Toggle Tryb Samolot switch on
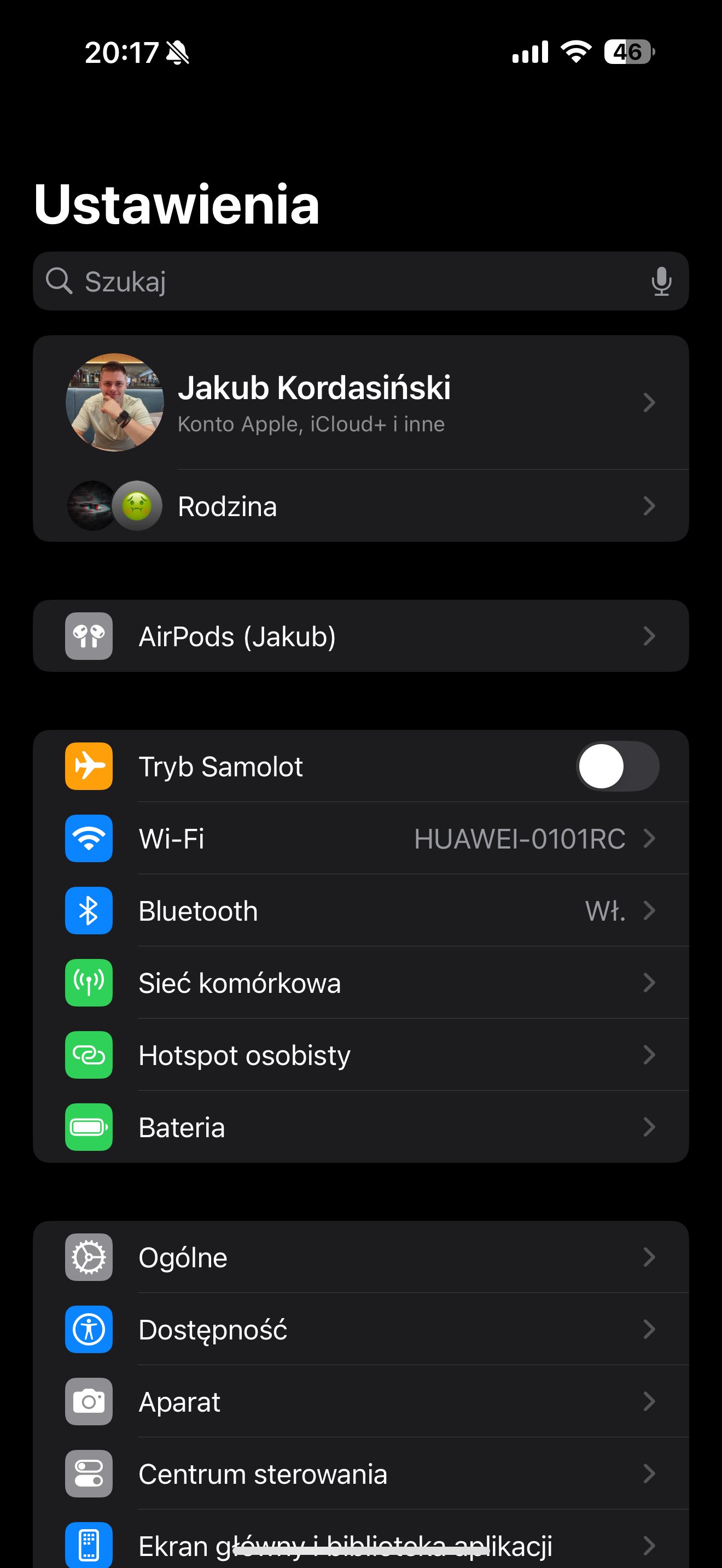 618,767
